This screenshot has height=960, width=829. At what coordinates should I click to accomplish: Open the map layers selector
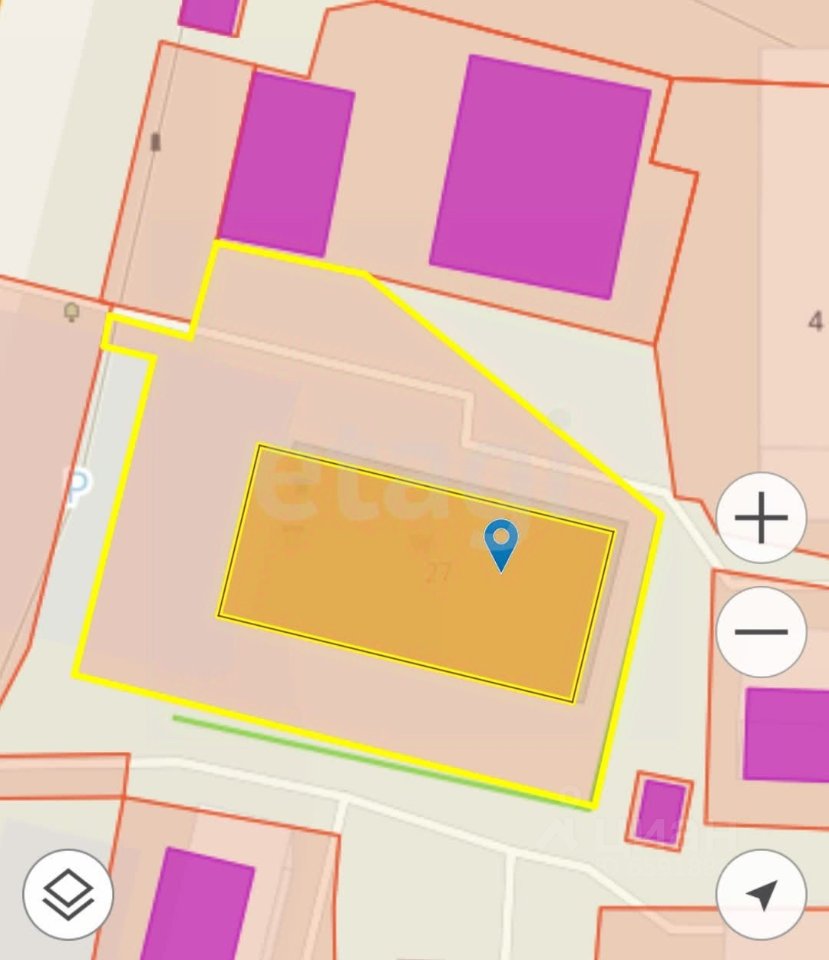pyautogui.click(x=68, y=894)
